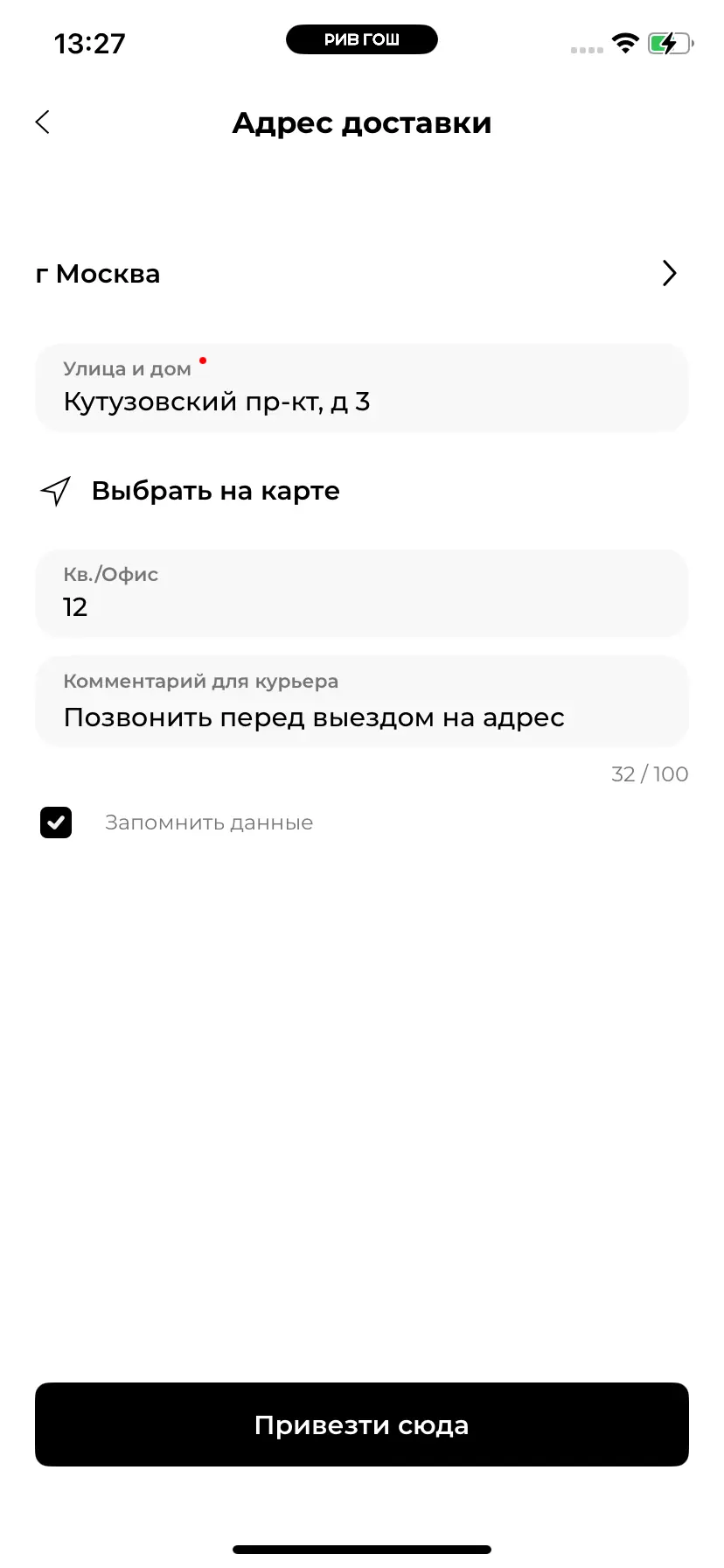Edit the Улица и дом field
Viewport: 724px width, 1568px height.
(x=361, y=388)
